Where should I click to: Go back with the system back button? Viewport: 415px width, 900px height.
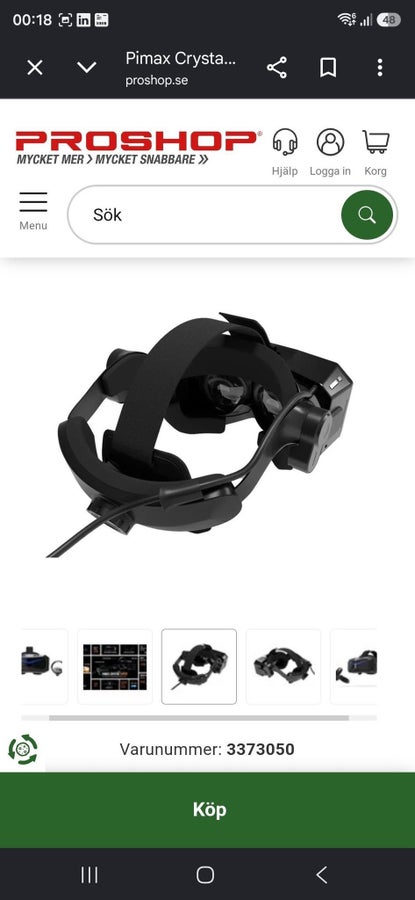[321, 875]
